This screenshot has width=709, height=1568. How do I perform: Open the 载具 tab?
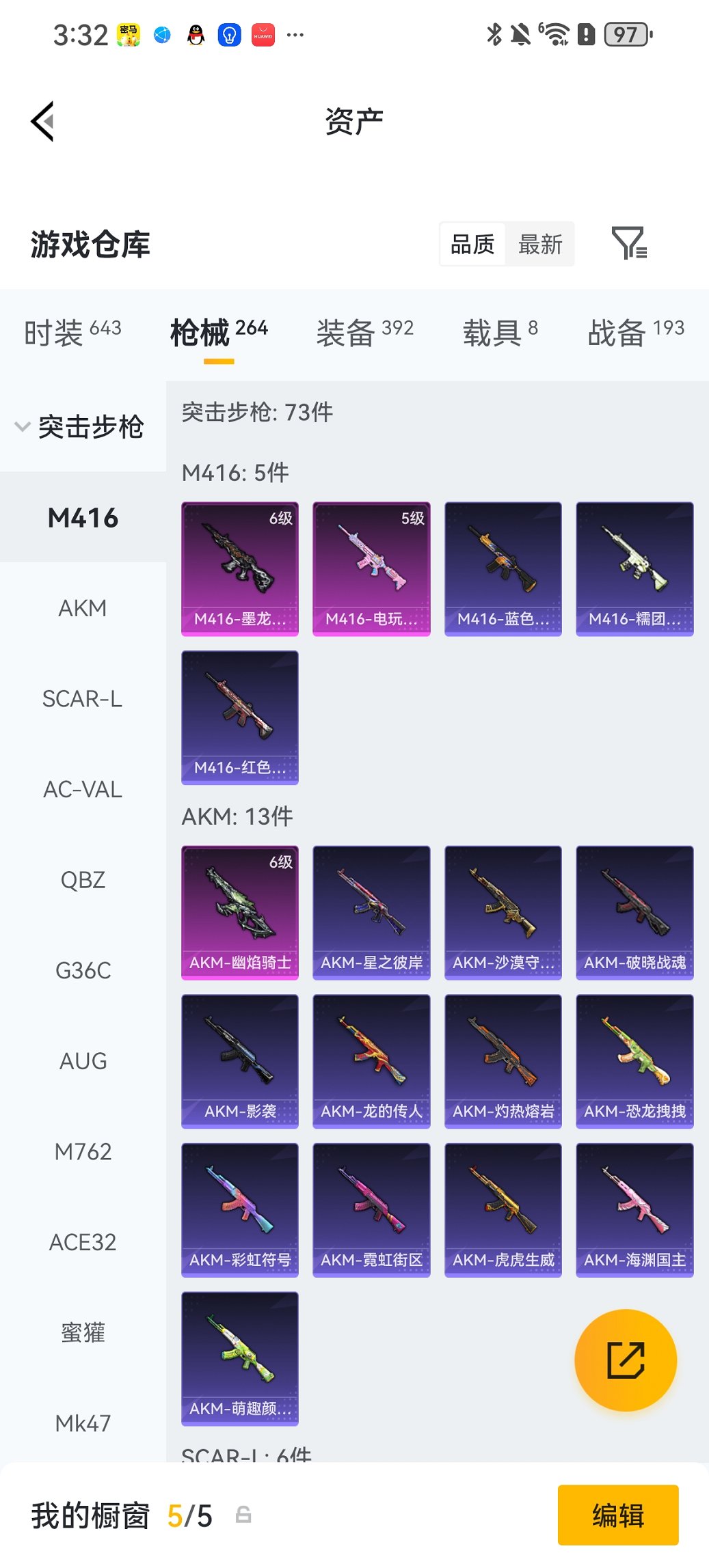click(500, 333)
